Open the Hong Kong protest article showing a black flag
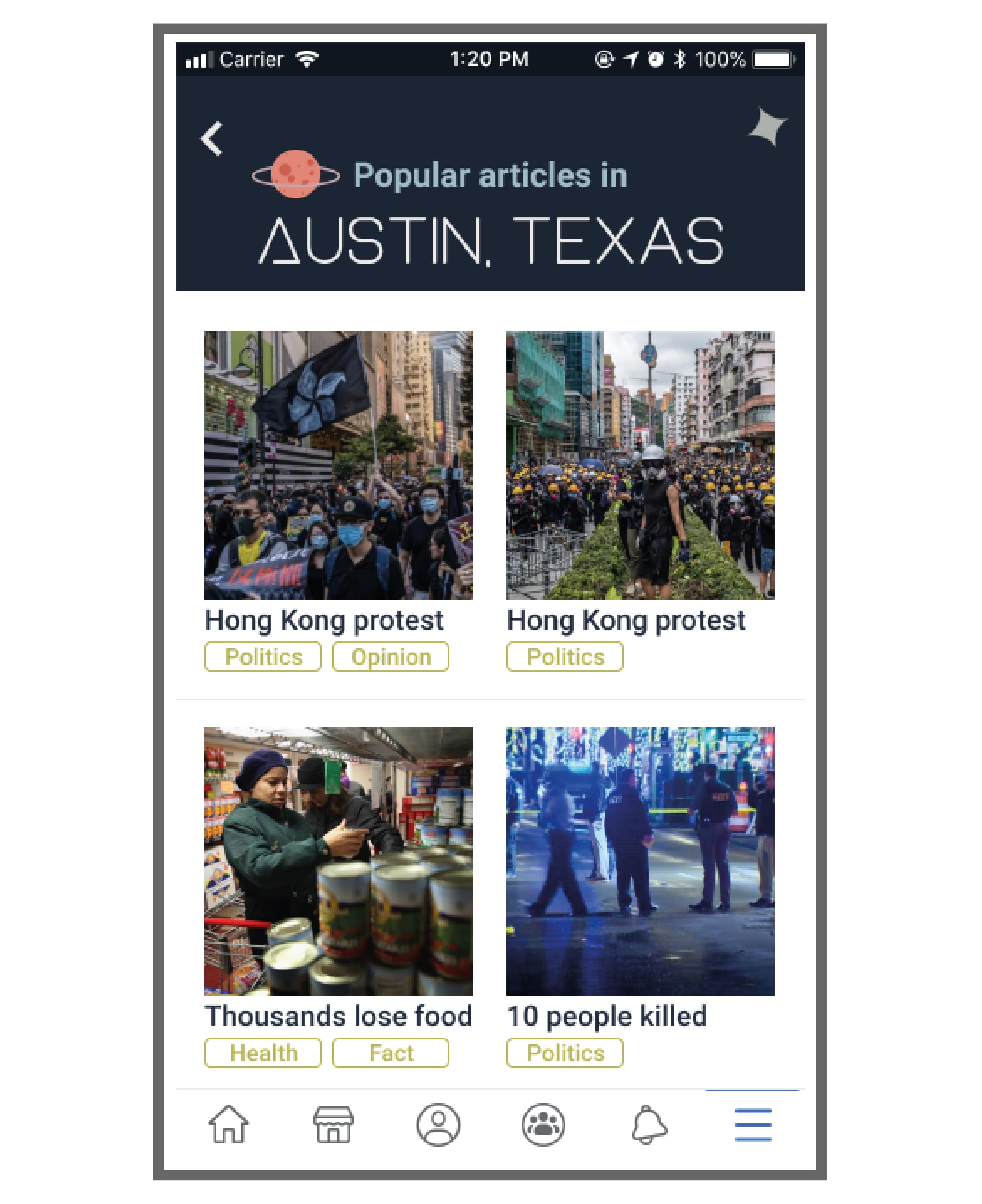982x1204 pixels. point(338,465)
